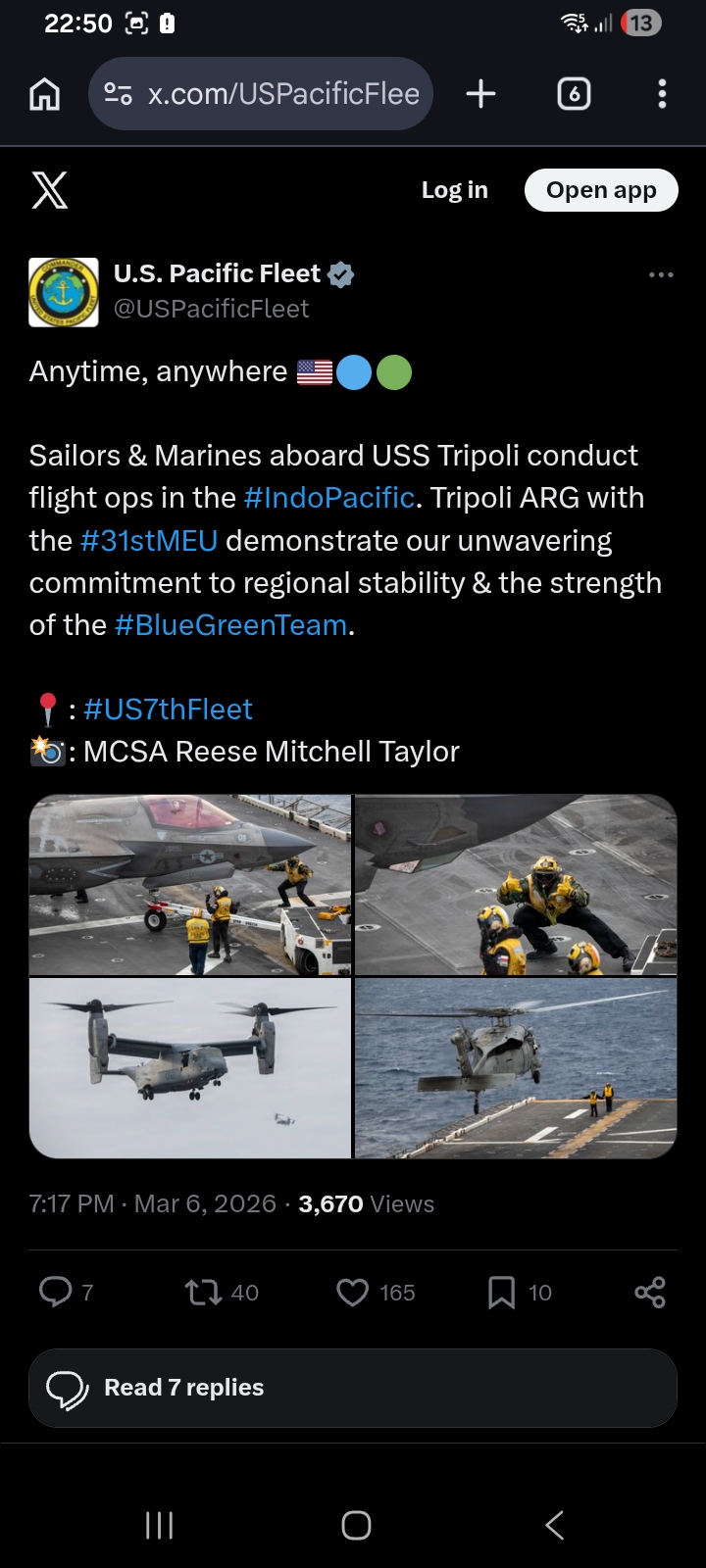This screenshot has width=706, height=1568.
Task: Like the USS Tripoli post
Action: tap(353, 1292)
